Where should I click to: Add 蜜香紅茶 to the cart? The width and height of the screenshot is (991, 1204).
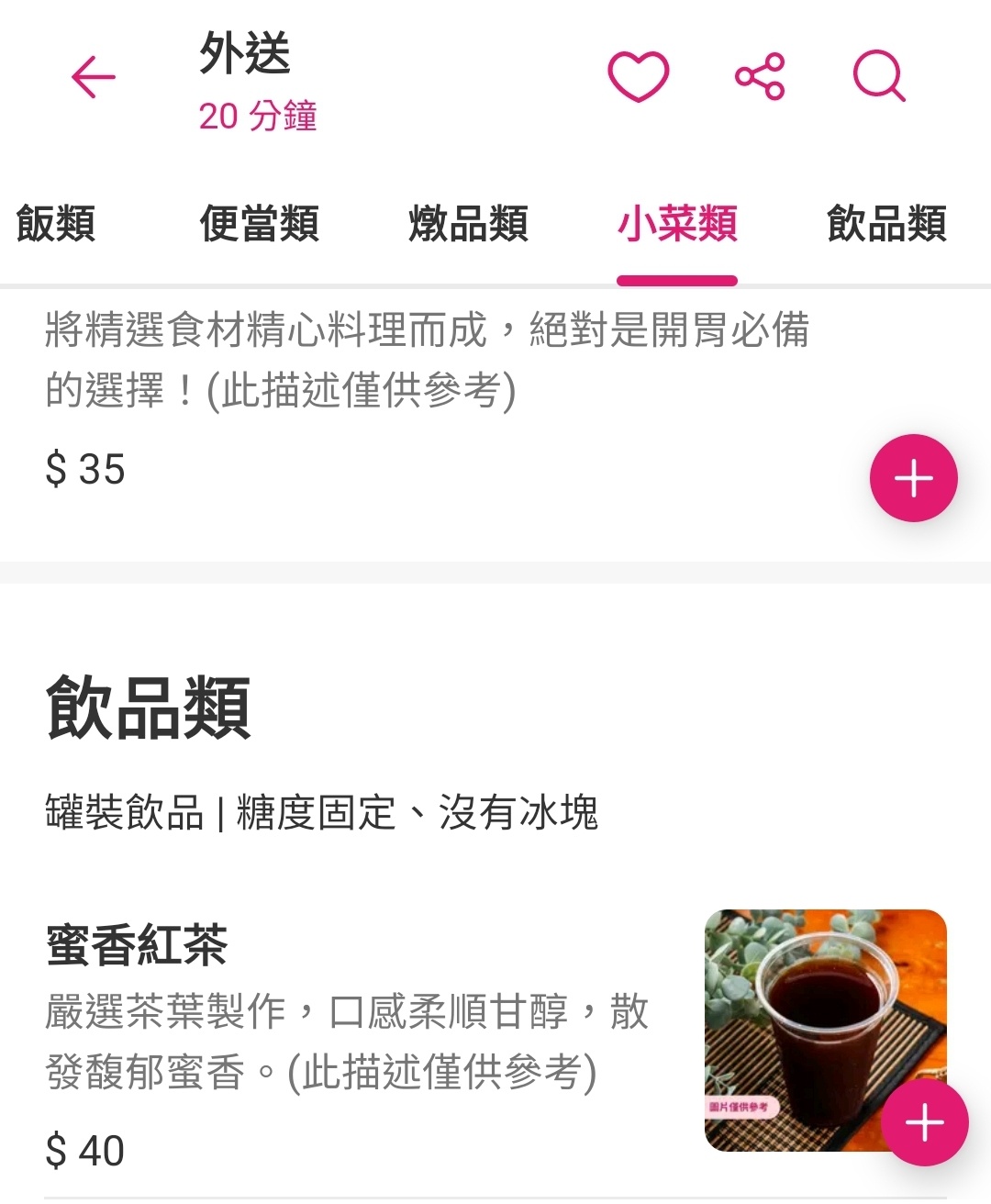click(924, 1122)
